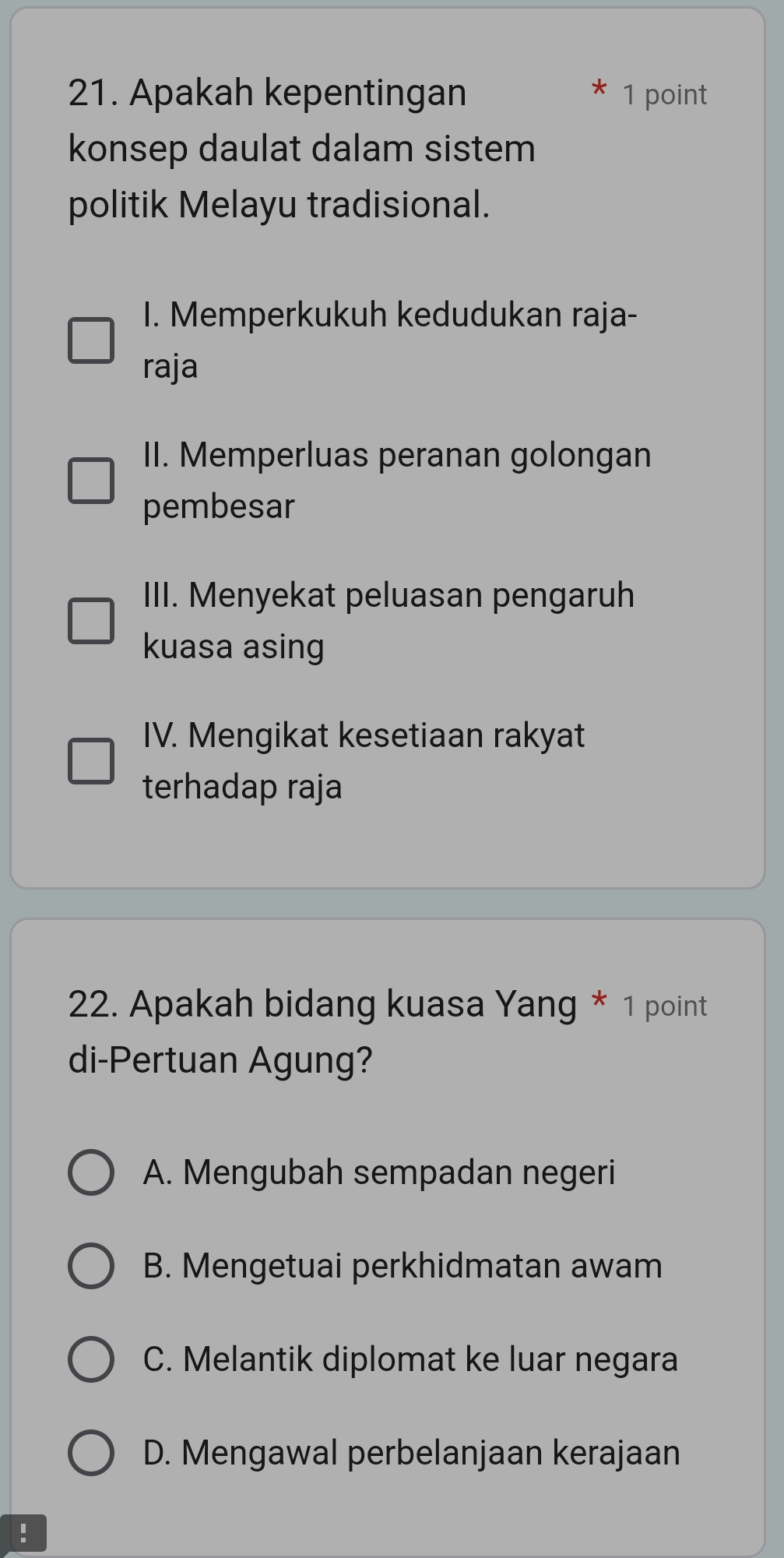Check IV. Mengikat kesetiaan rakyat terhadap raja
Viewport: 784px width, 1558px height.
(x=91, y=761)
